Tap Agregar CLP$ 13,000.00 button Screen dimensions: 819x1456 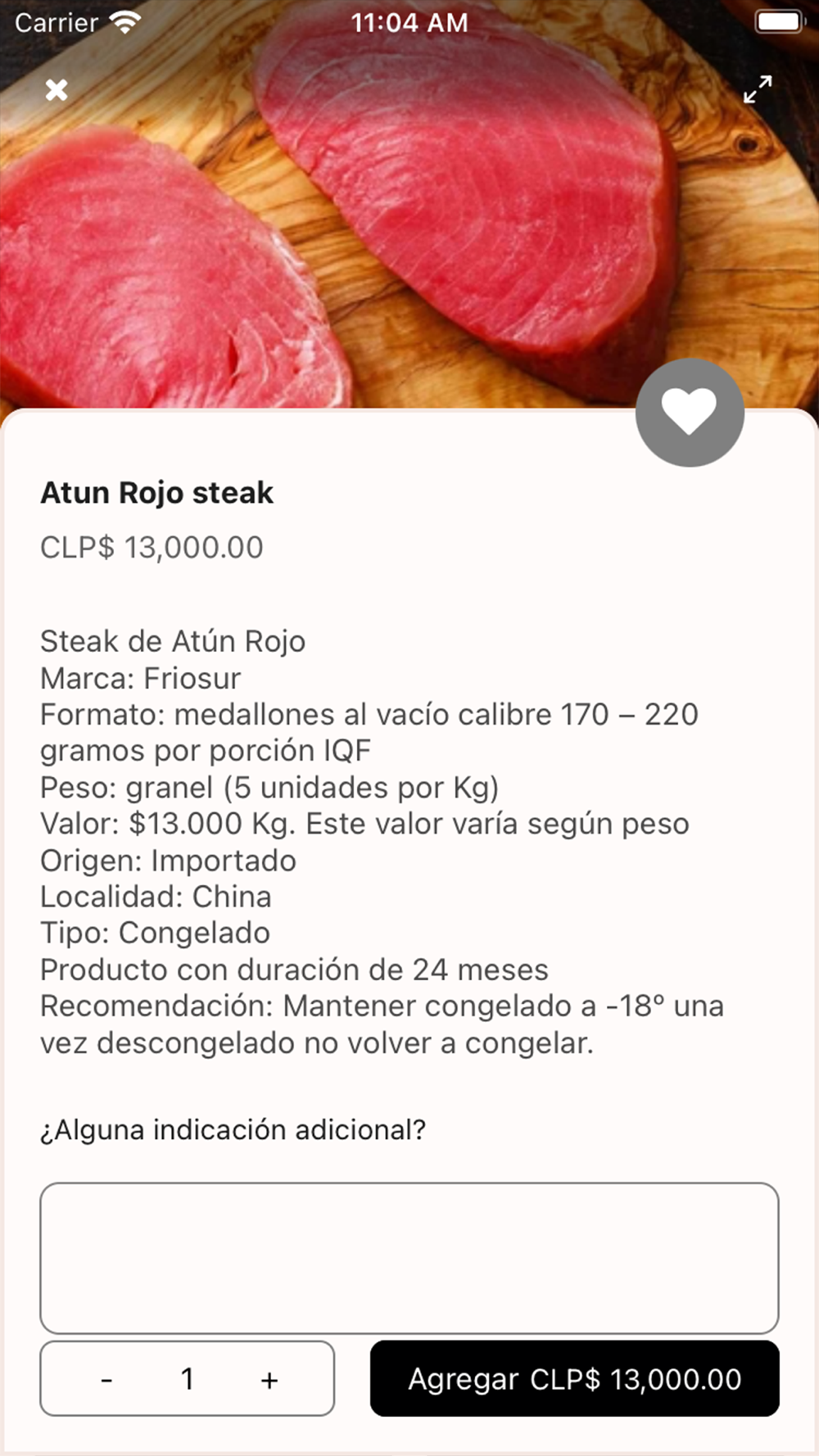pyautogui.click(x=574, y=1379)
